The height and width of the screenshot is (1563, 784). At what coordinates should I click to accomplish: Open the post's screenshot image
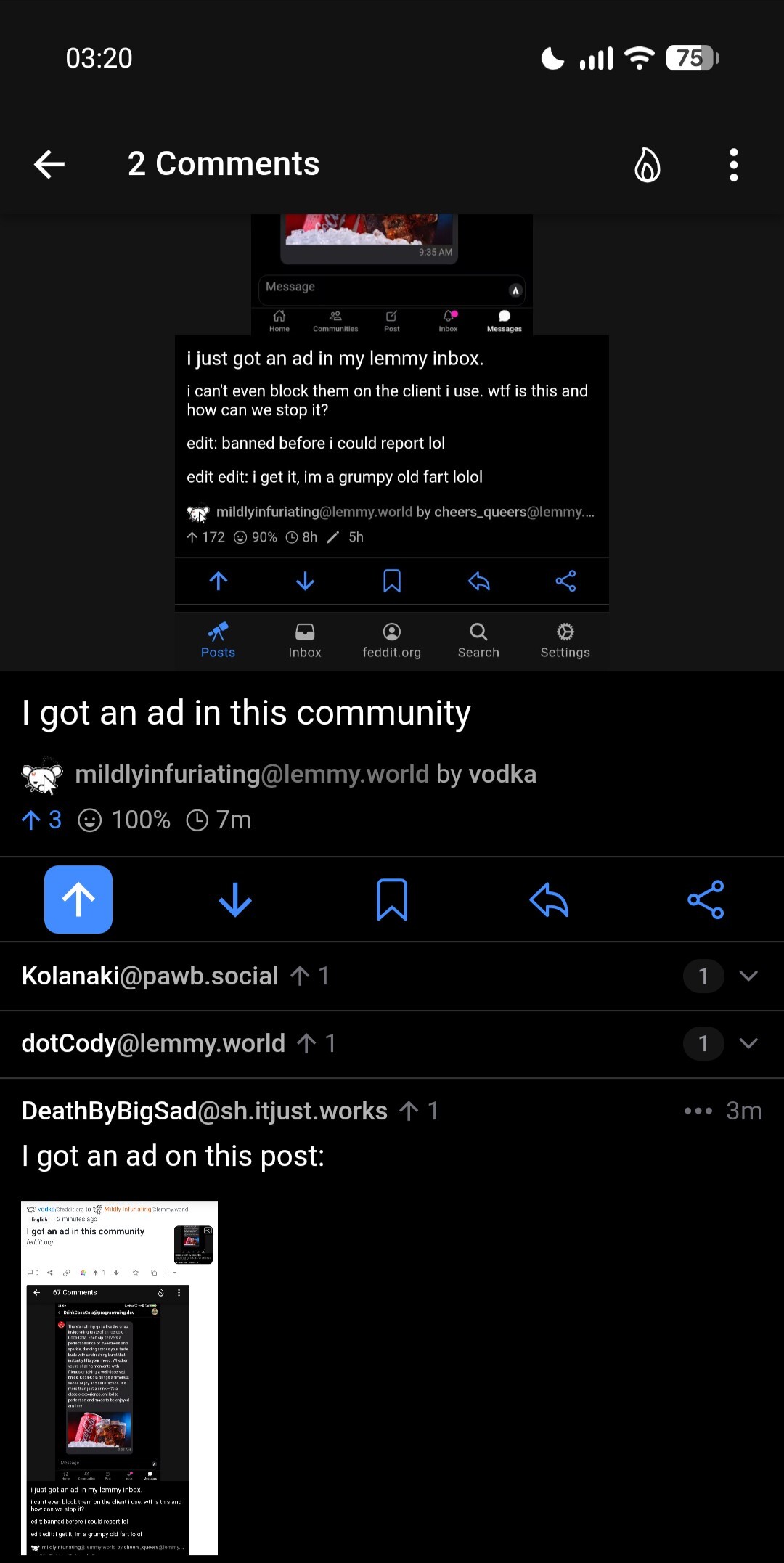click(392, 441)
